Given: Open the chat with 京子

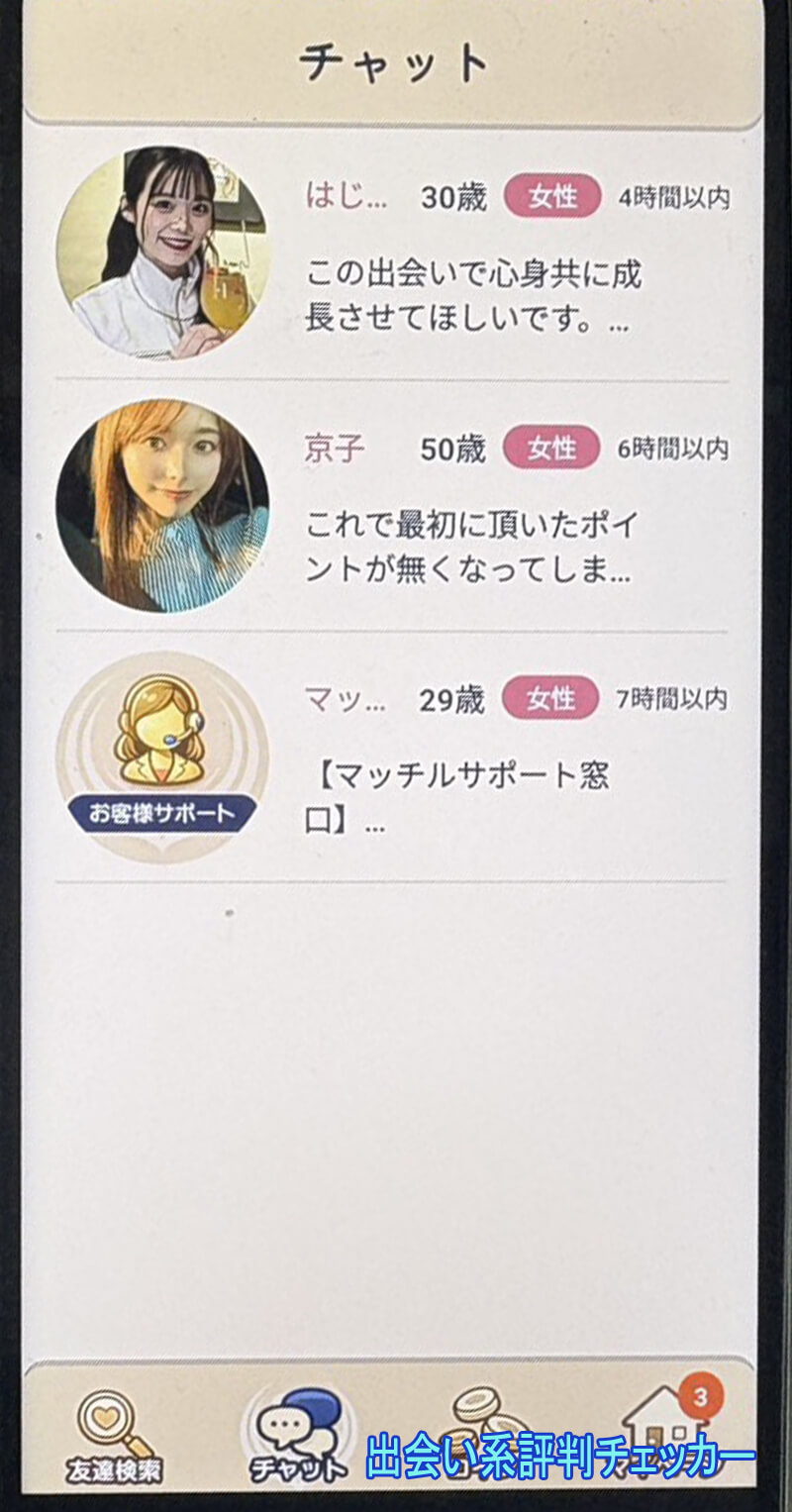Looking at the screenshot, I should (396, 507).
